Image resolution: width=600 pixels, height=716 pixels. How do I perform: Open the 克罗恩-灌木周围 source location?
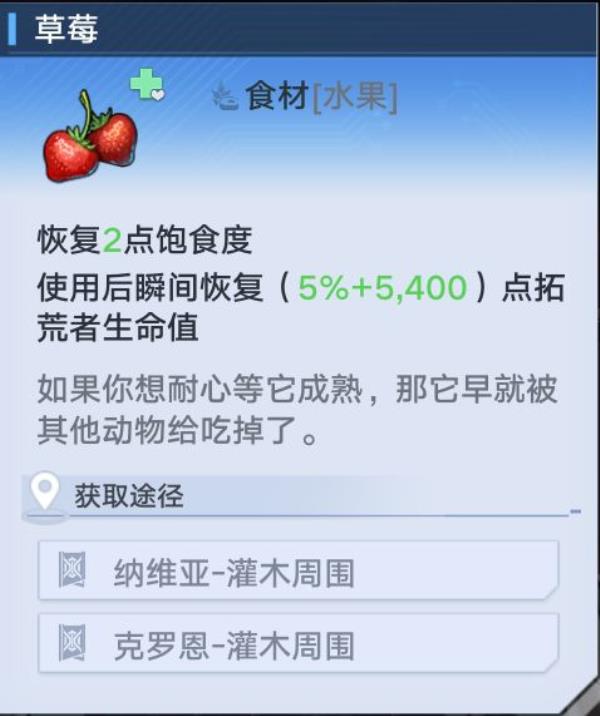point(298,645)
